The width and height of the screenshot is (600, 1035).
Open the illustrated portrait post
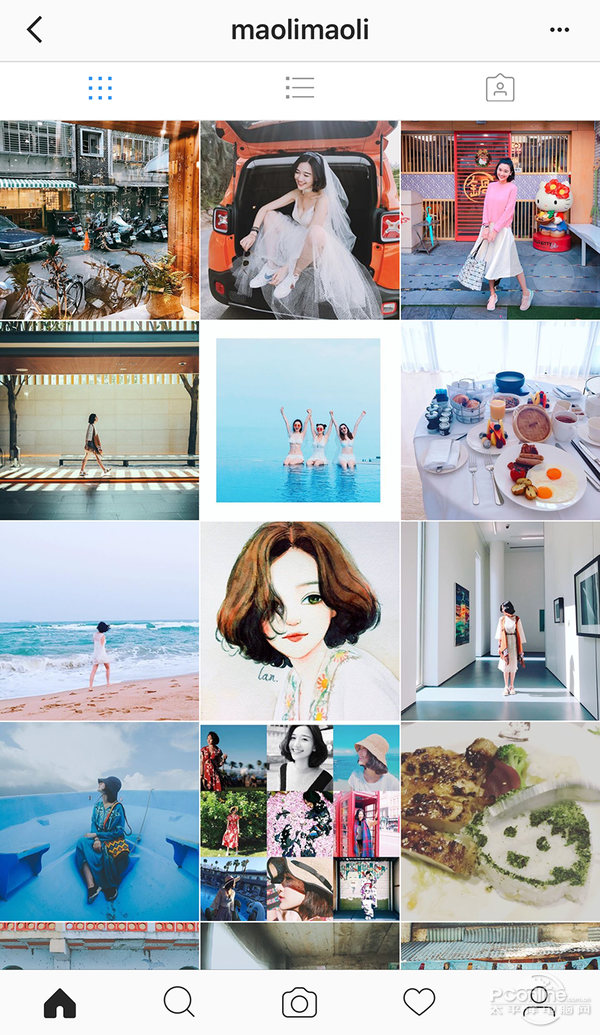300,621
